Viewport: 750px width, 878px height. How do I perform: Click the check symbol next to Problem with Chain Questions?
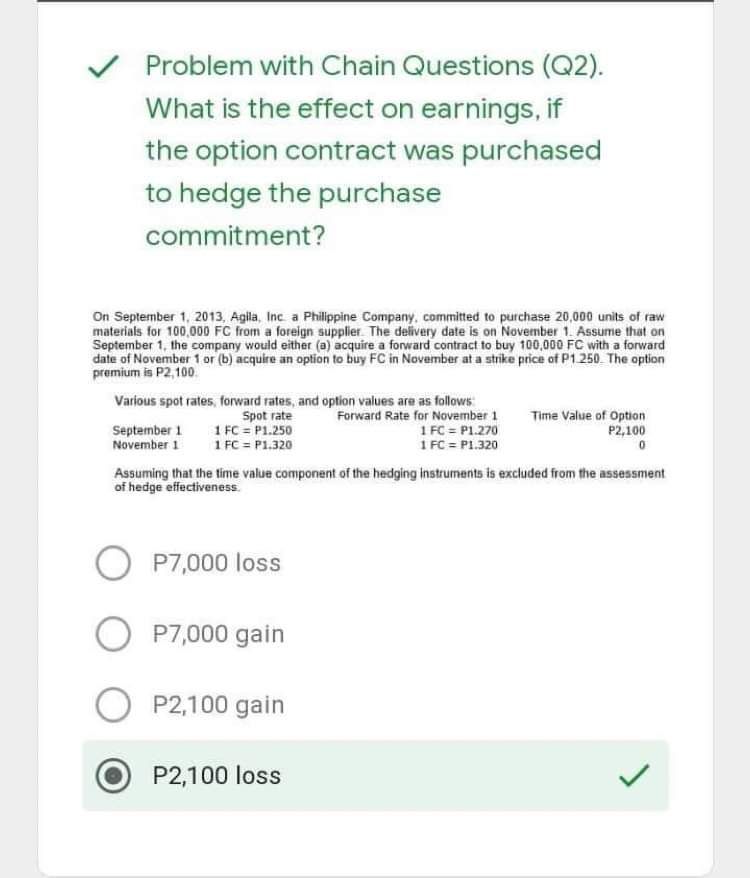click(109, 64)
